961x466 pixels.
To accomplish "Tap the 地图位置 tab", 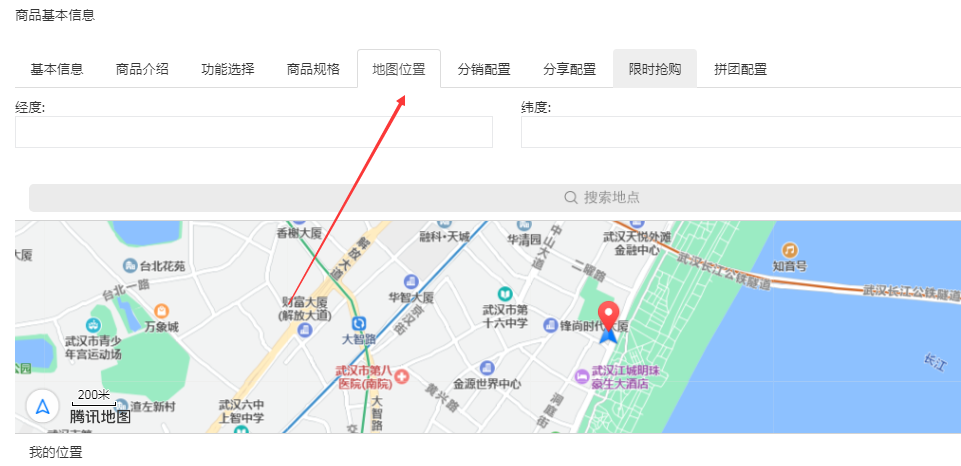I will tap(399, 69).
